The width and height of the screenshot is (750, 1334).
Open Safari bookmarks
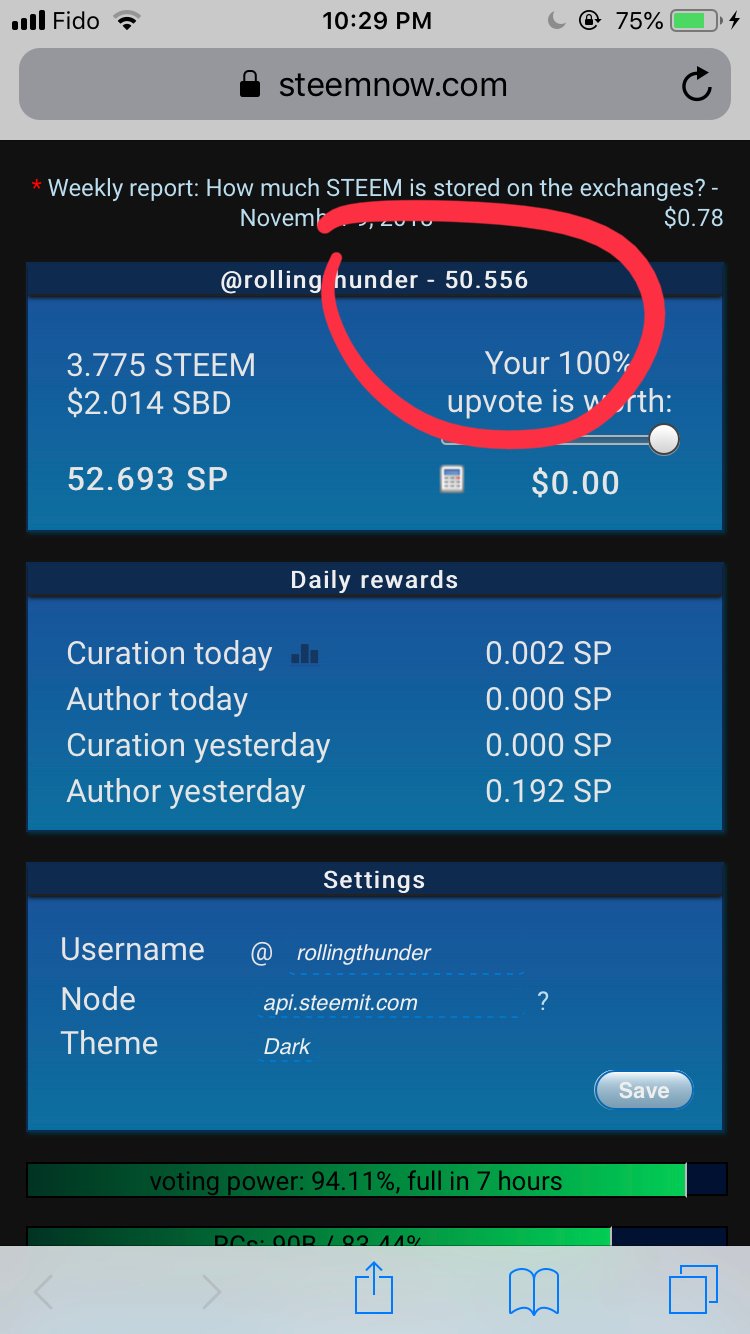pyautogui.click(x=533, y=1291)
